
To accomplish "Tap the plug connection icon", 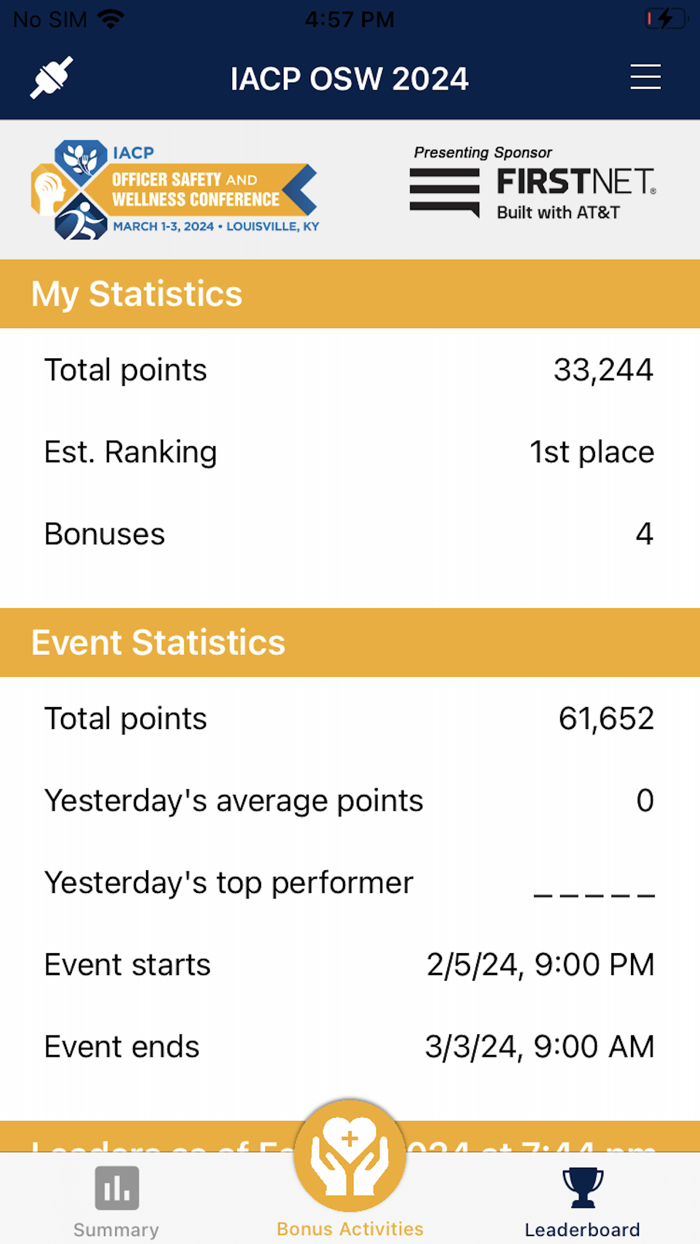I will click(x=51, y=78).
